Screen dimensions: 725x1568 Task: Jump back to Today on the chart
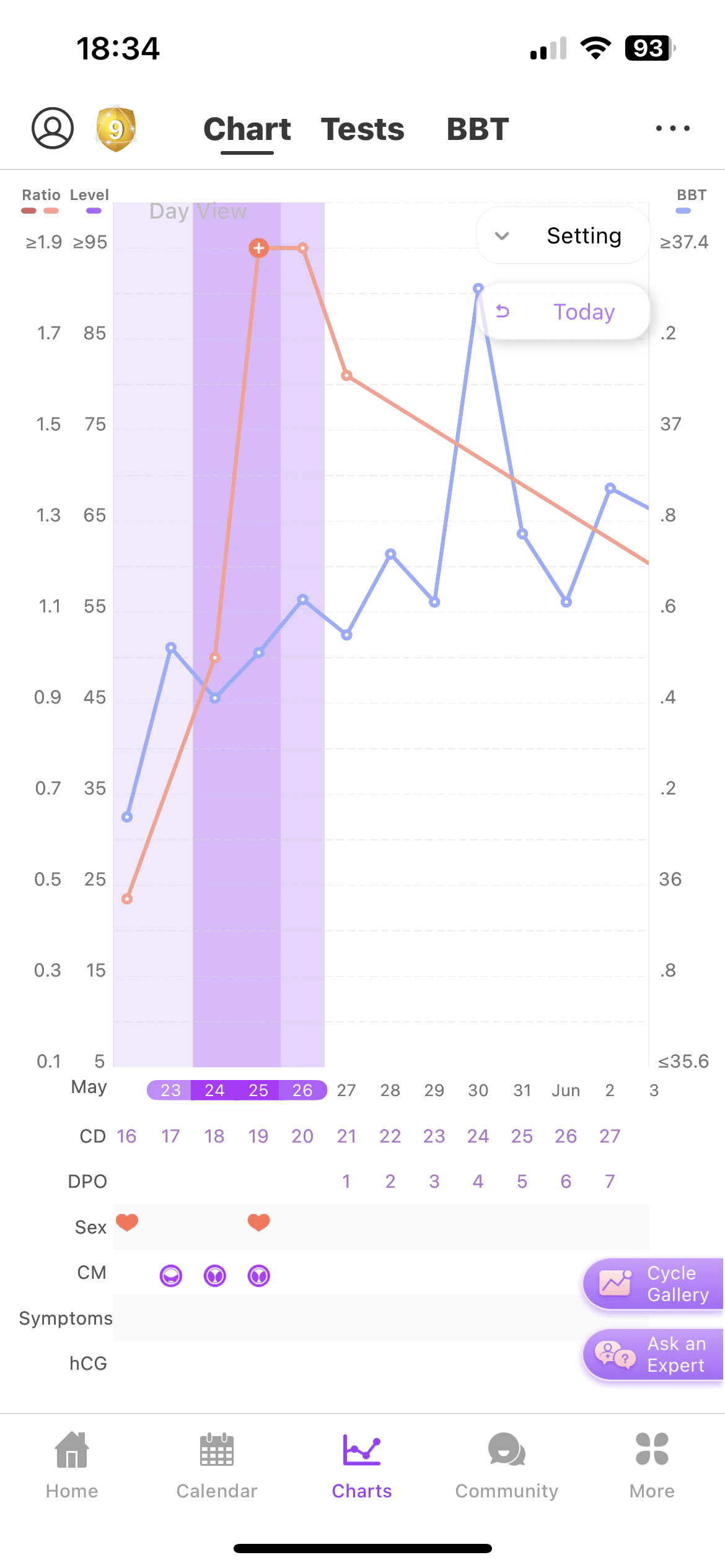pyautogui.click(x=564, y=311)
